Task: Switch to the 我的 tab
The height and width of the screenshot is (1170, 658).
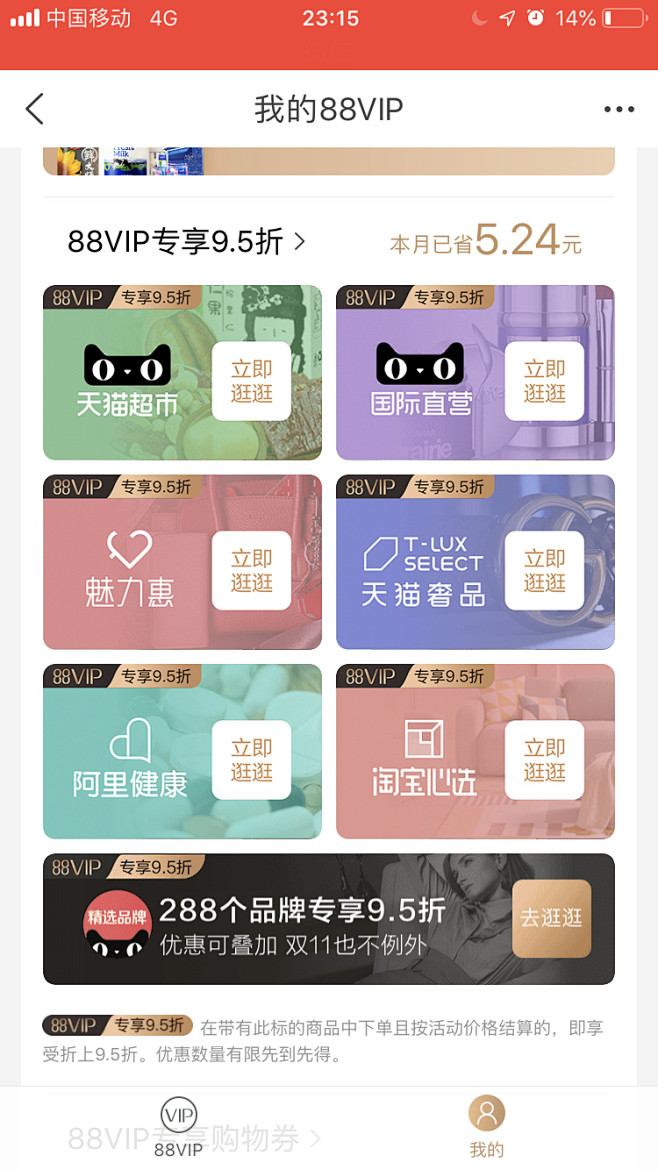Action: [487, 1127]
